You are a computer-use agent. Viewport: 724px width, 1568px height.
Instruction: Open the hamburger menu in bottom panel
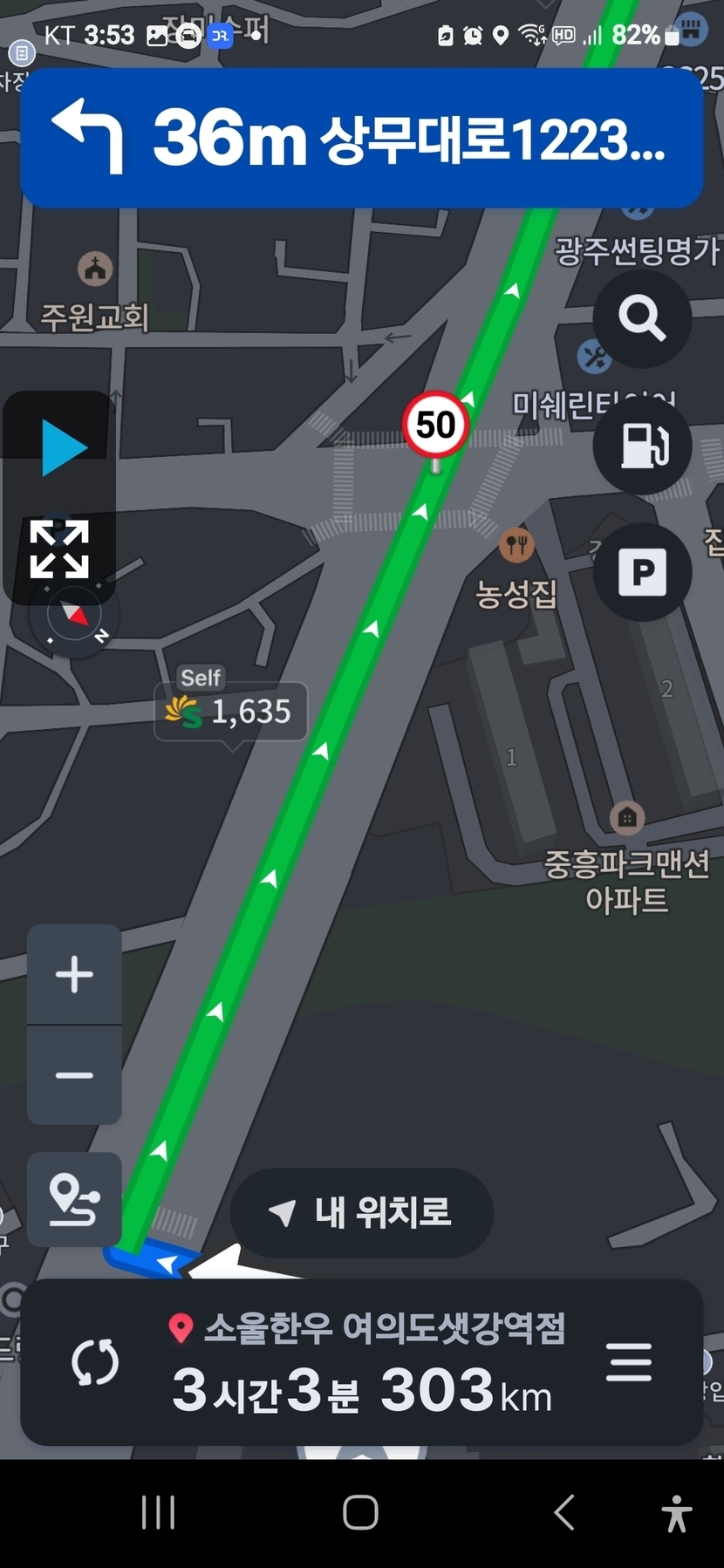[628, 1362]
